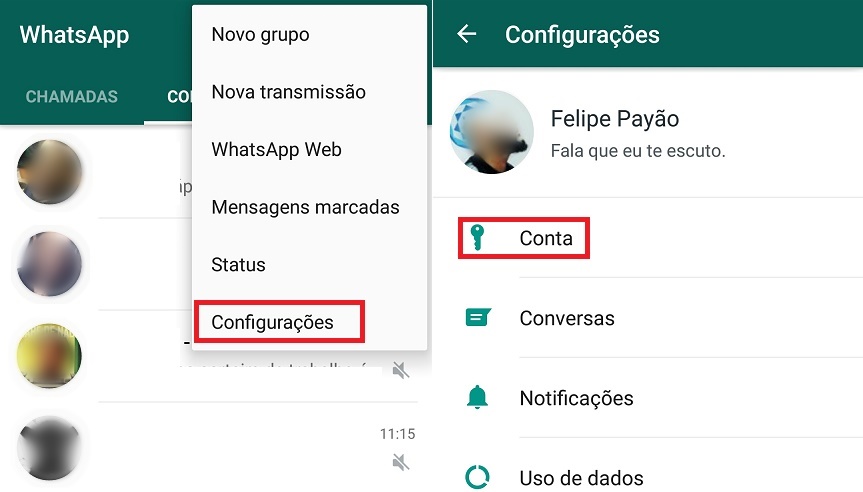
Task: Open the Conversas settings
Action: pos(566,319)
